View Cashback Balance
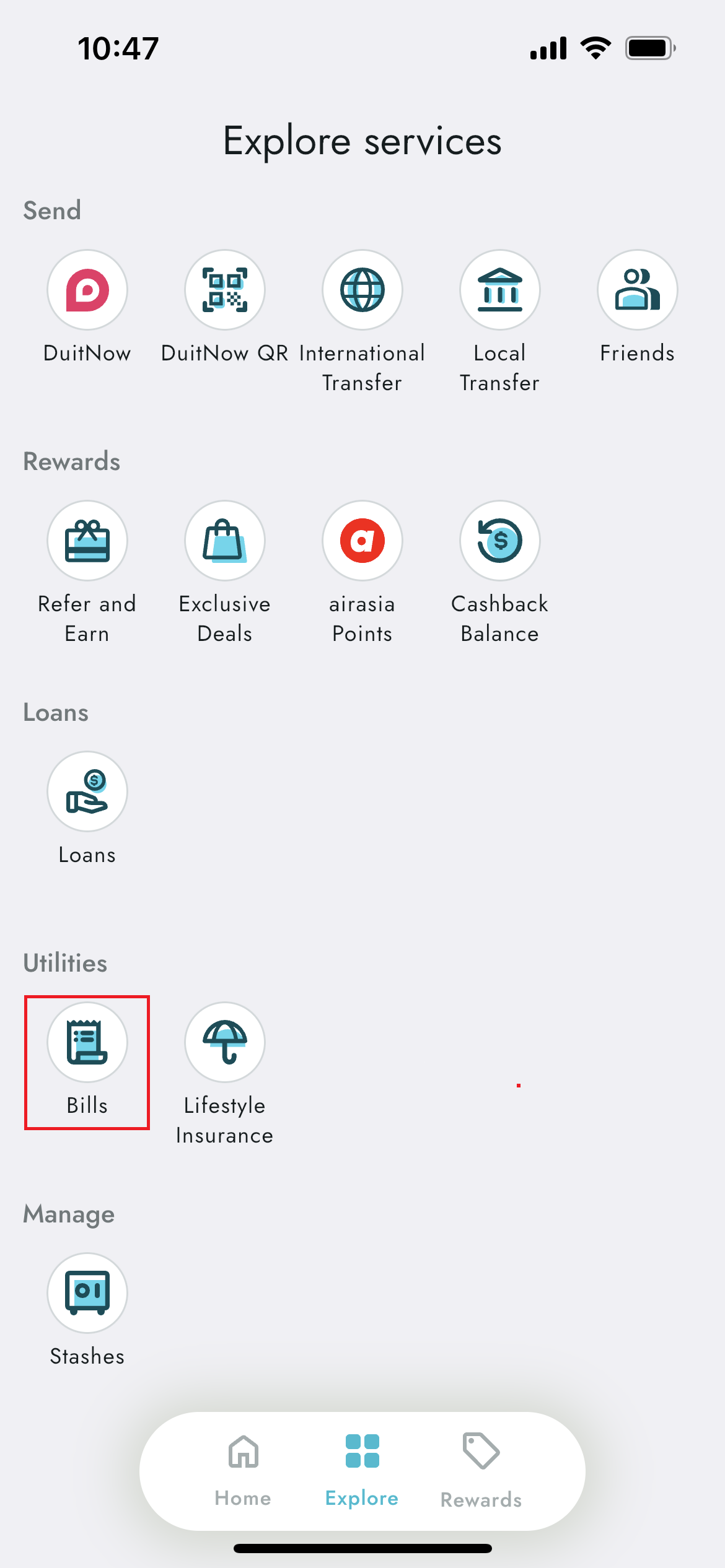This screenshot has height=1568, width=725. 500,541
